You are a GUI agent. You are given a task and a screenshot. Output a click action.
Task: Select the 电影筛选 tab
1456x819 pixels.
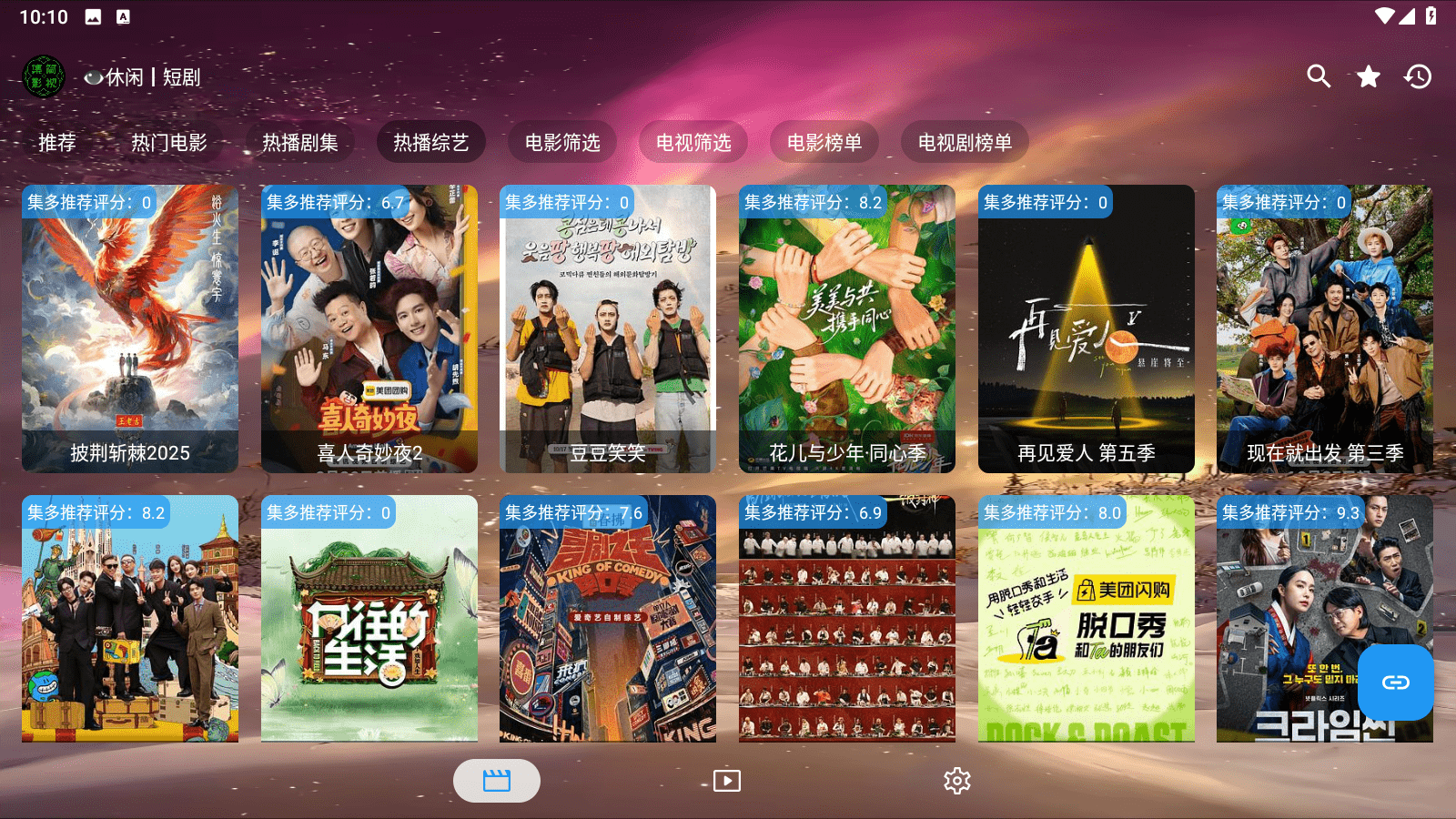(562, 143)
